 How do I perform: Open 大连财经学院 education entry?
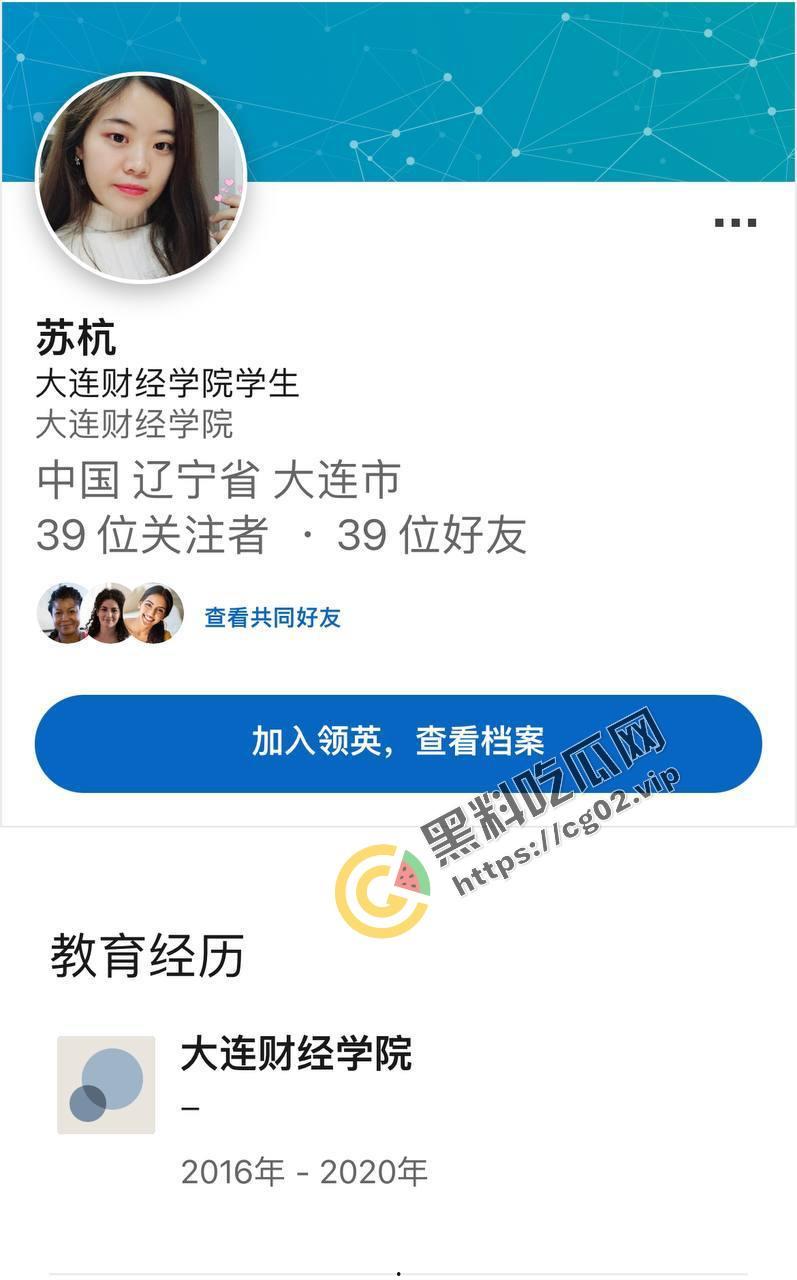296,1054
